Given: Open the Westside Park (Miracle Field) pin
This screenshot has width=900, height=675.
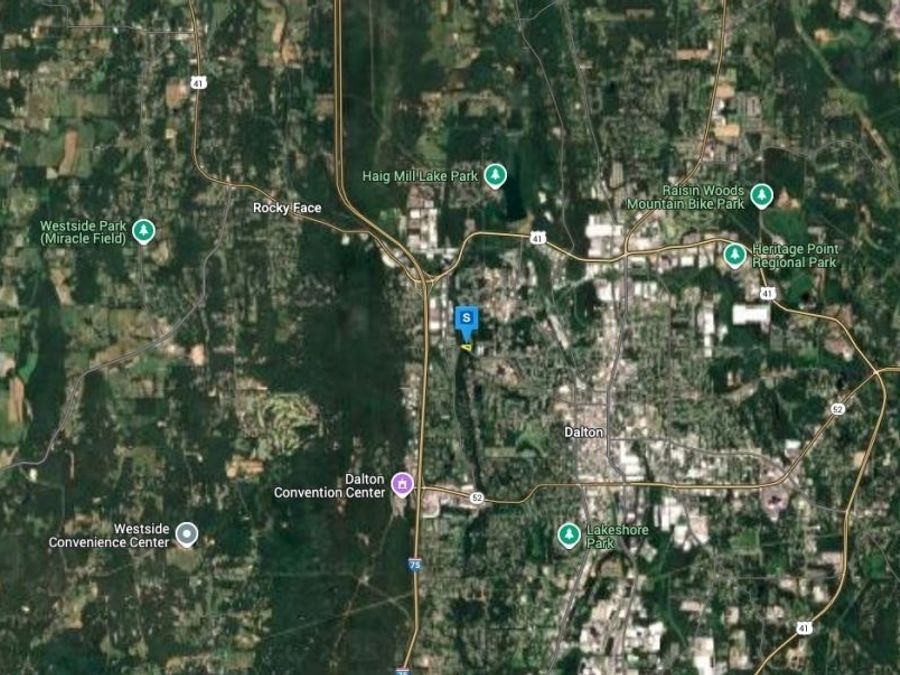Looking at the screenshot, I should [x=144, y=232].
